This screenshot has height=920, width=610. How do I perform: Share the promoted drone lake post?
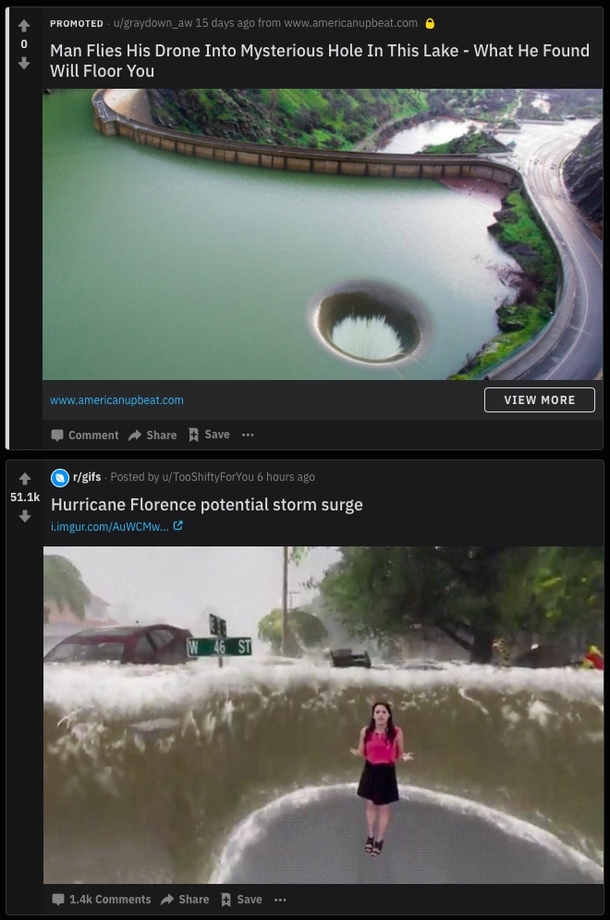point(152,435)
